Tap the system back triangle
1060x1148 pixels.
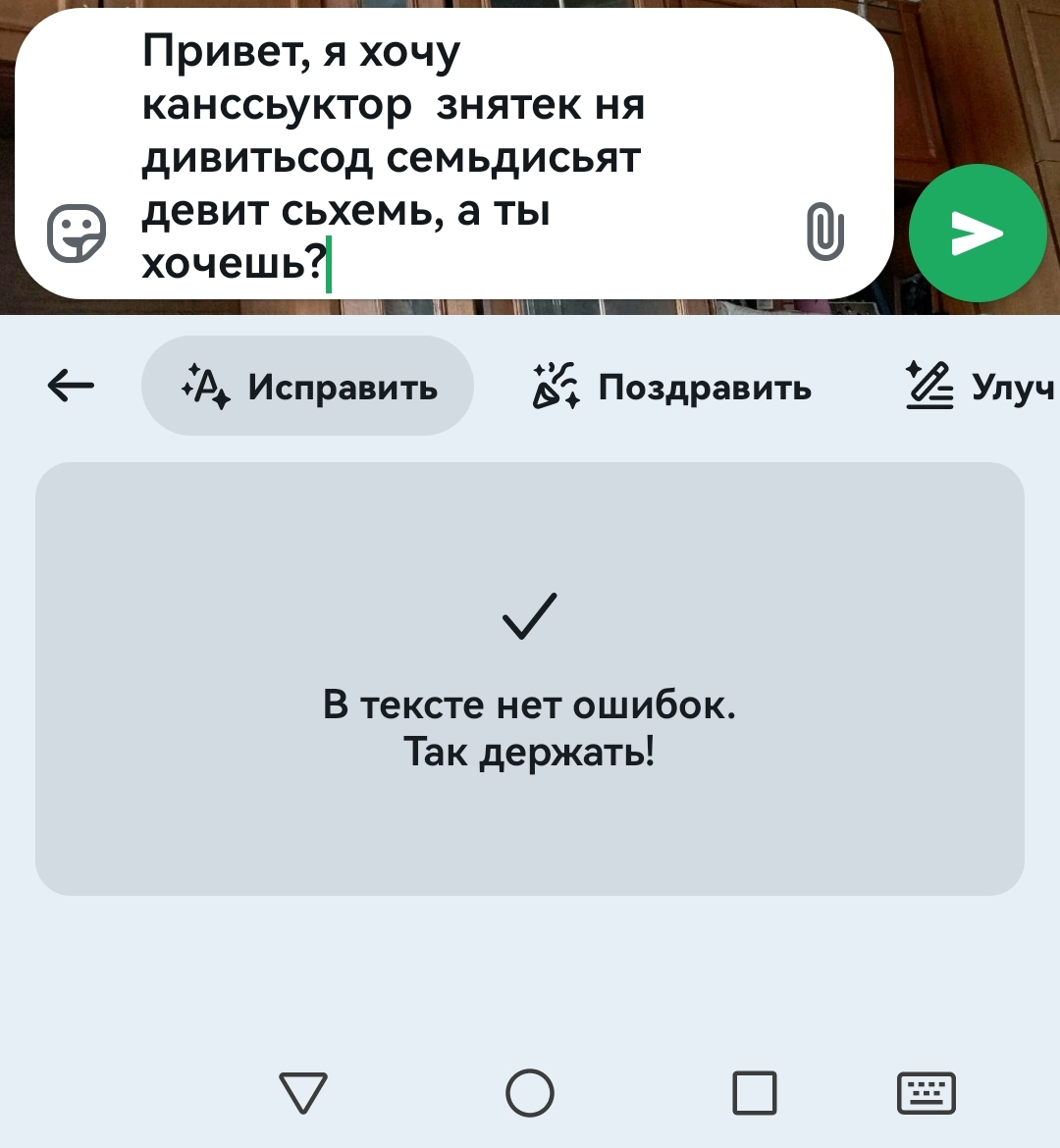point(303,1092)
